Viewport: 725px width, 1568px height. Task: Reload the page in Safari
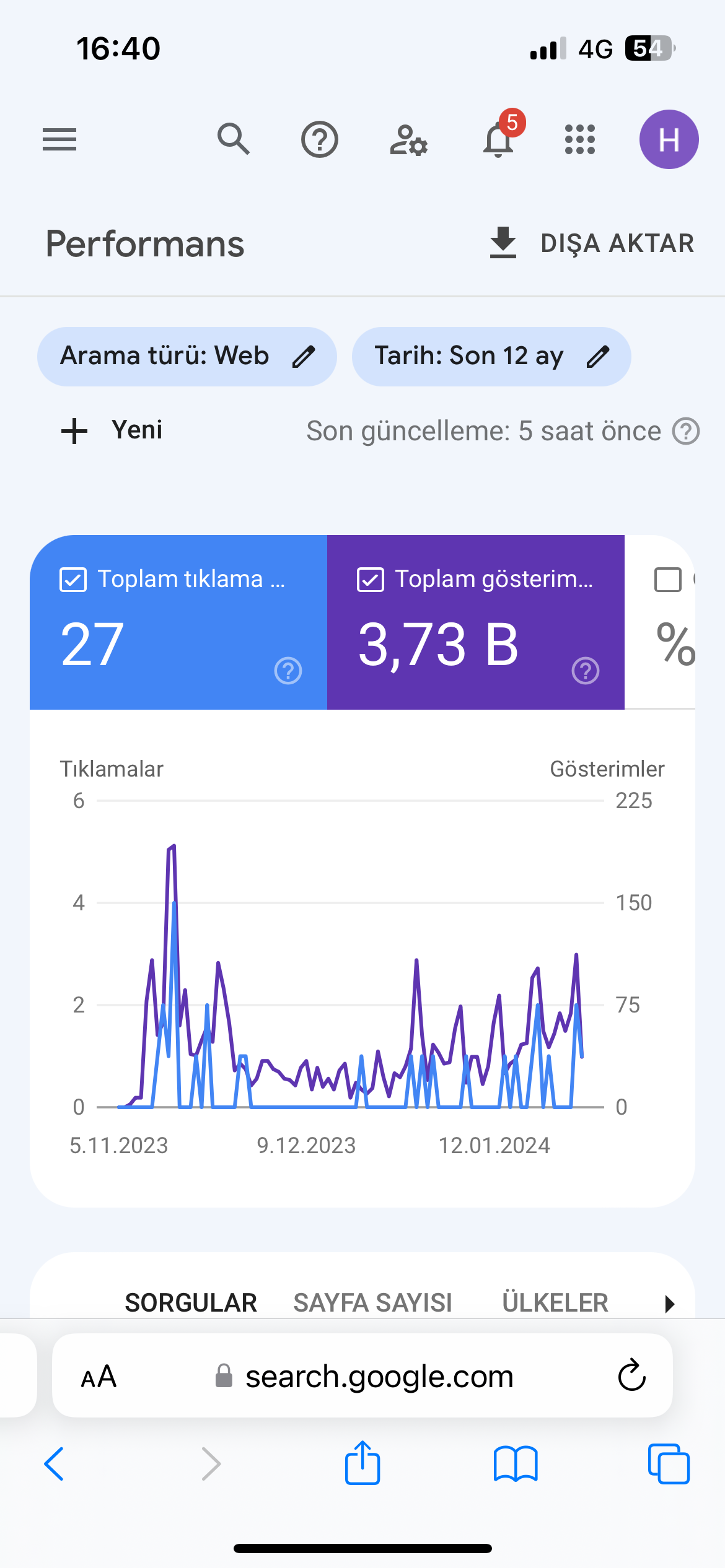(x=632, y=1375)
